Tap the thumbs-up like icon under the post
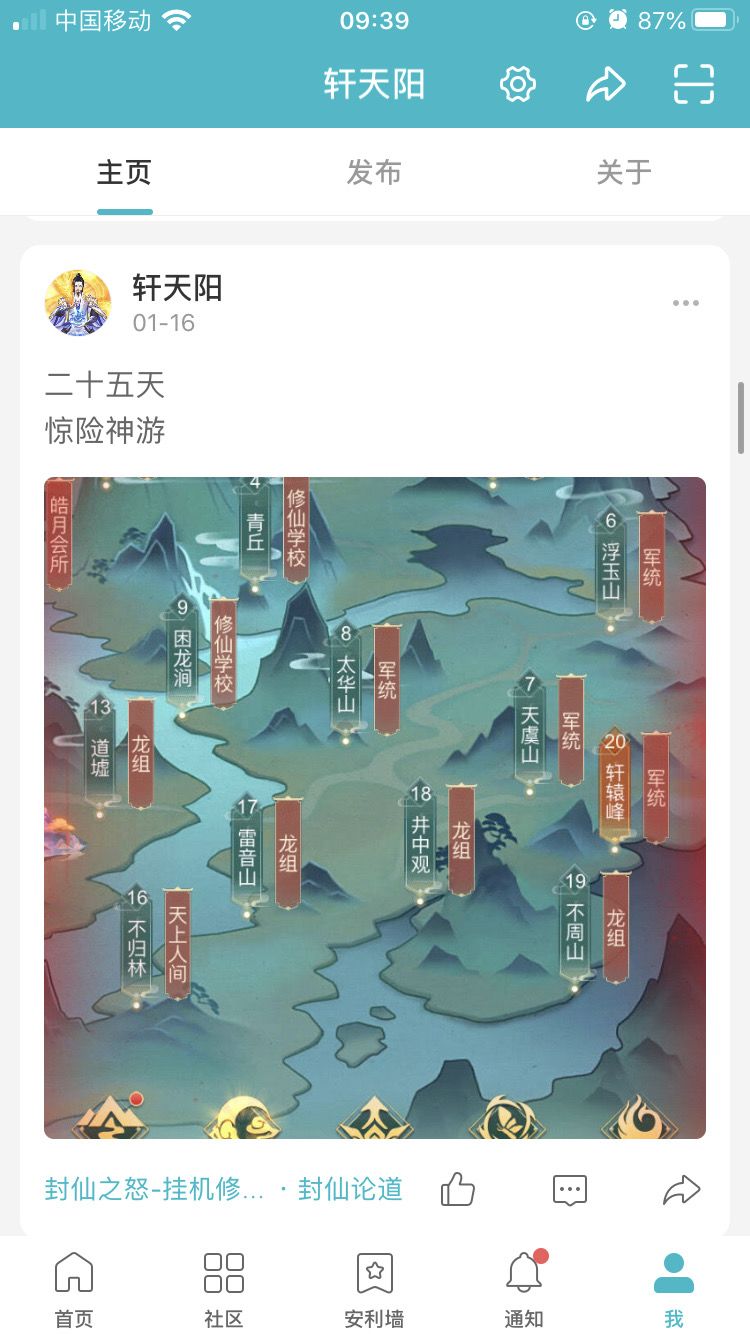Image resolution: width=750 pixels, height=1334 pixels. click(x=457, y=1189)
